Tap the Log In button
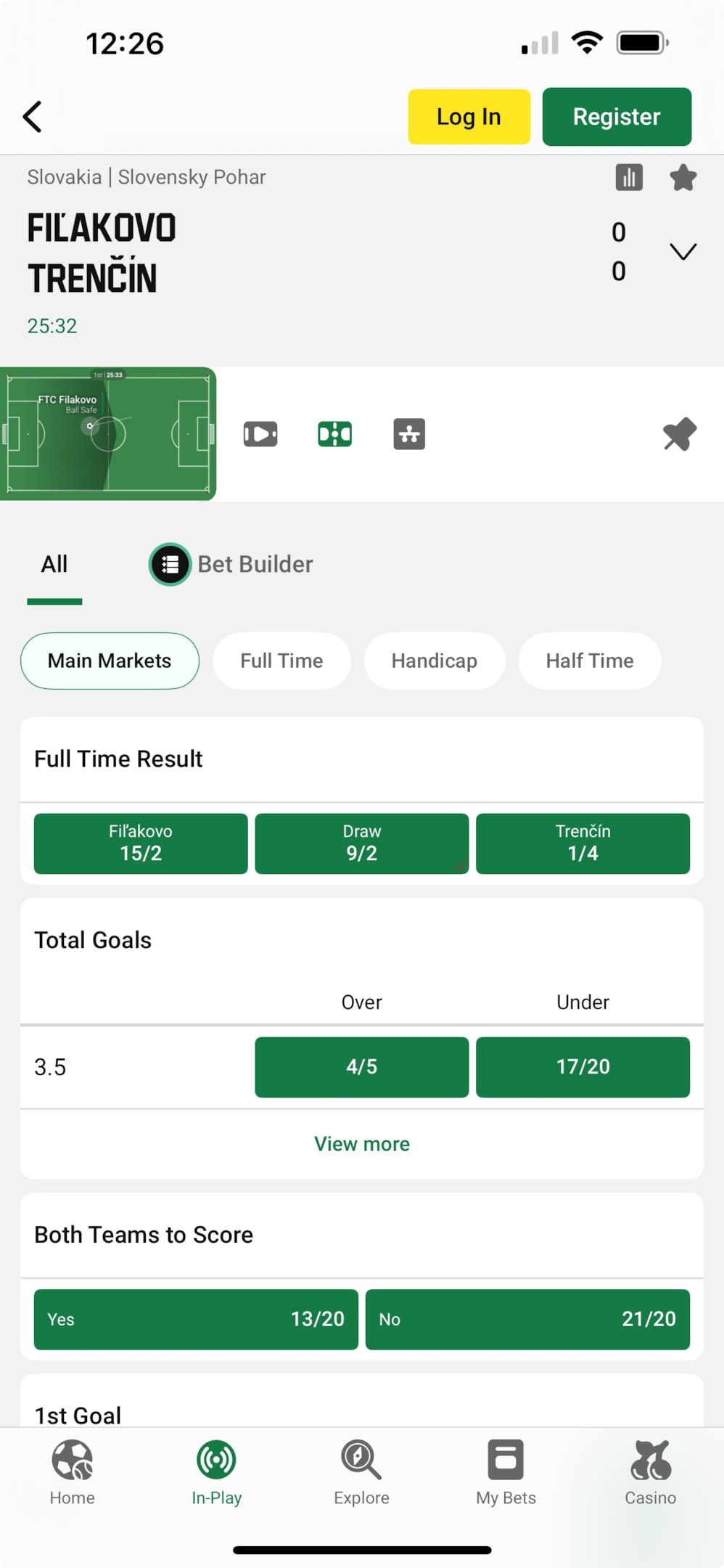 point(469,117)
